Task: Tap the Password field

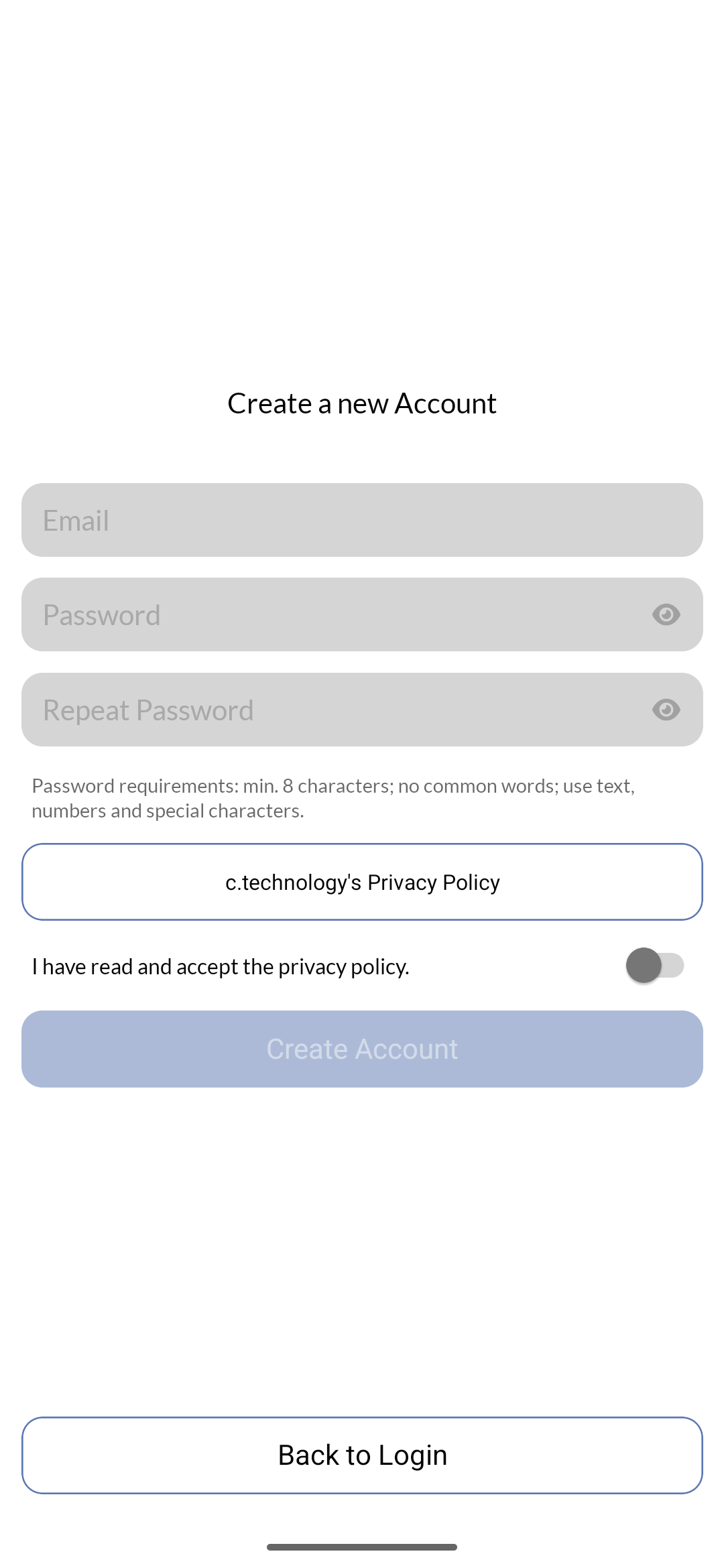Action: 335,614
